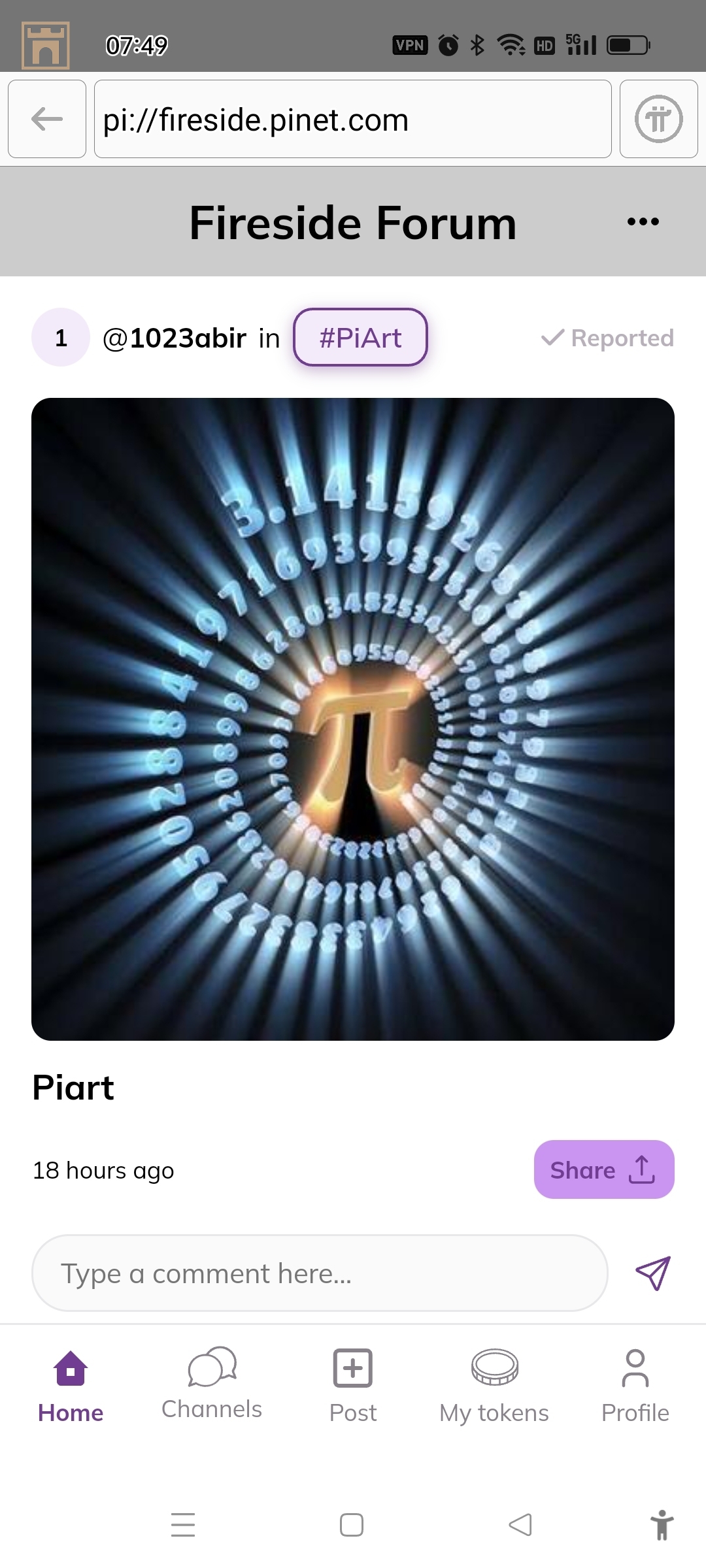Open the My tokens tab
Viewport: 706px width, 1568px height.
(494, 1385)
